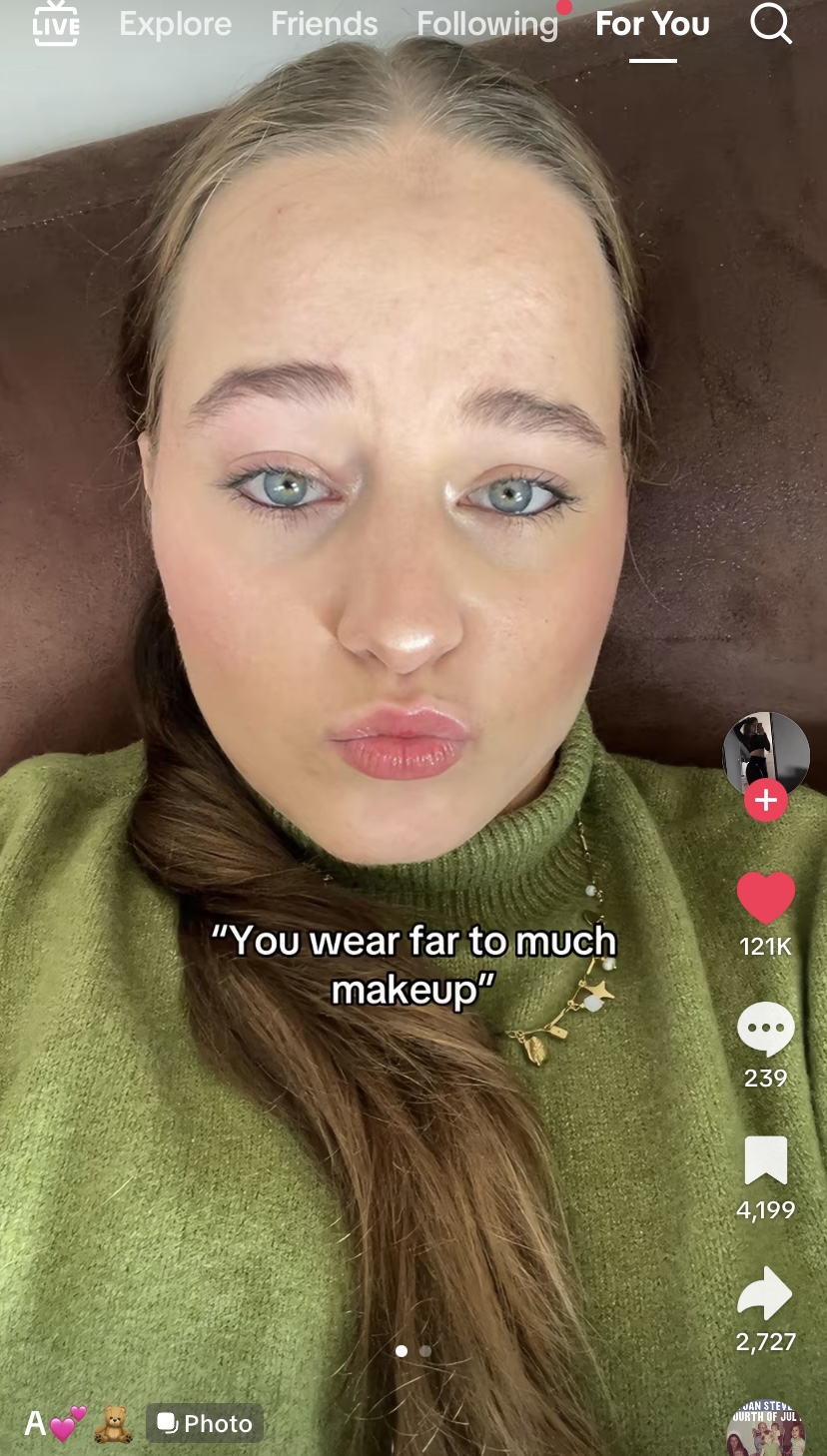Screen dimensions: 827x1456
Task: Open the creator's profile picture
Action: [x=765, y=753]
